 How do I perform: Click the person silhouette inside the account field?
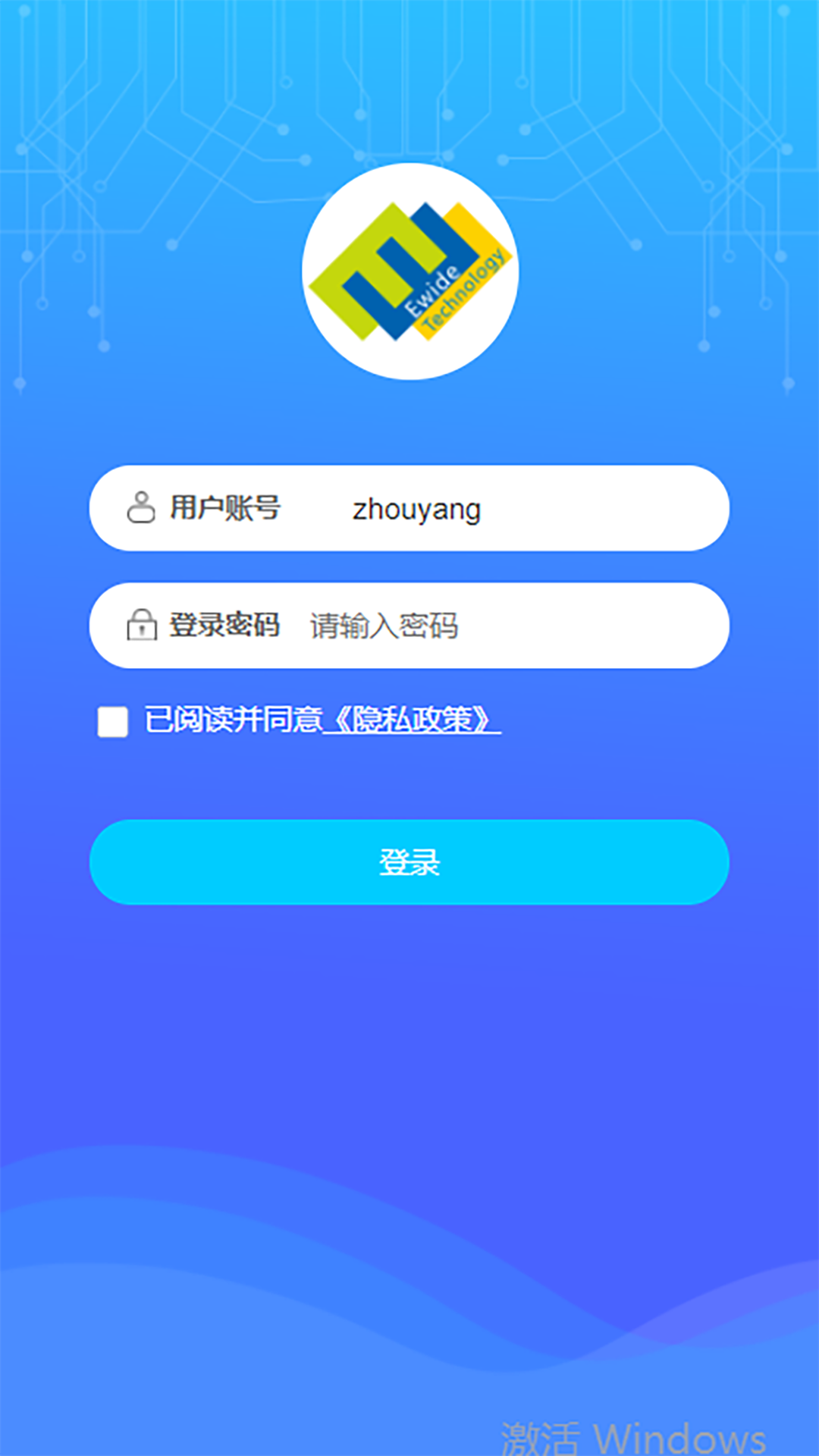[140, 508]
